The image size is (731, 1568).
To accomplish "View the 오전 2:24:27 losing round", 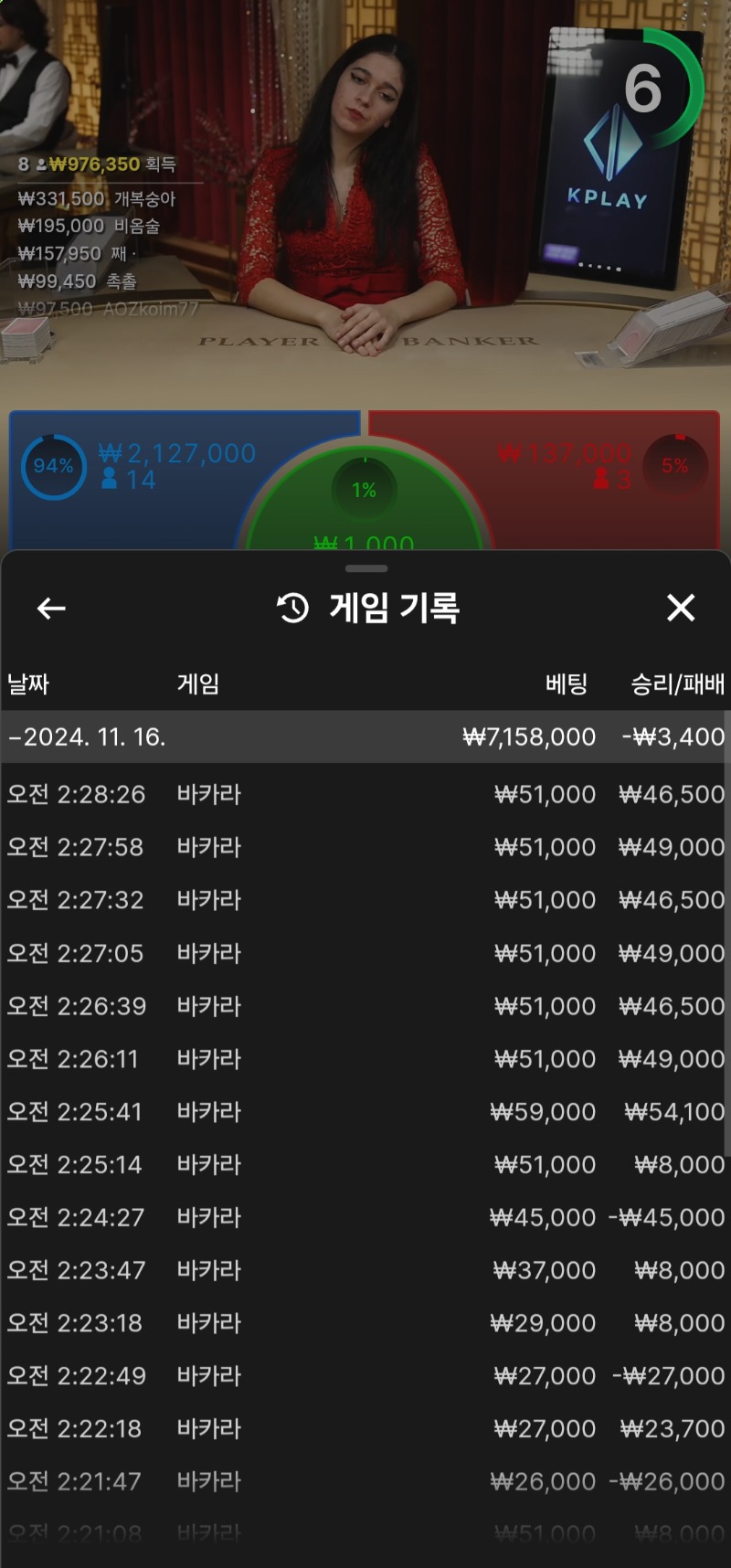I will 365,1217.
